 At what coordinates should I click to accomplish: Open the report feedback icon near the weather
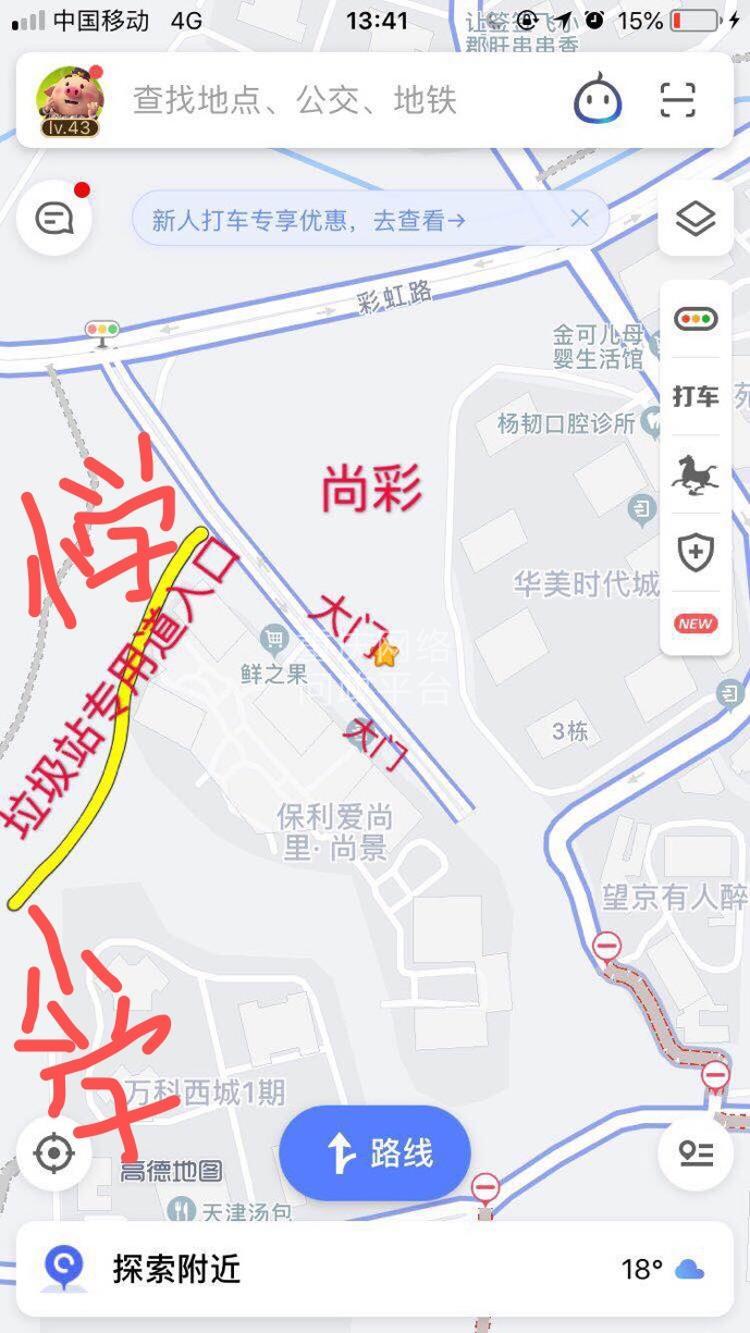tap(696, 1153)
